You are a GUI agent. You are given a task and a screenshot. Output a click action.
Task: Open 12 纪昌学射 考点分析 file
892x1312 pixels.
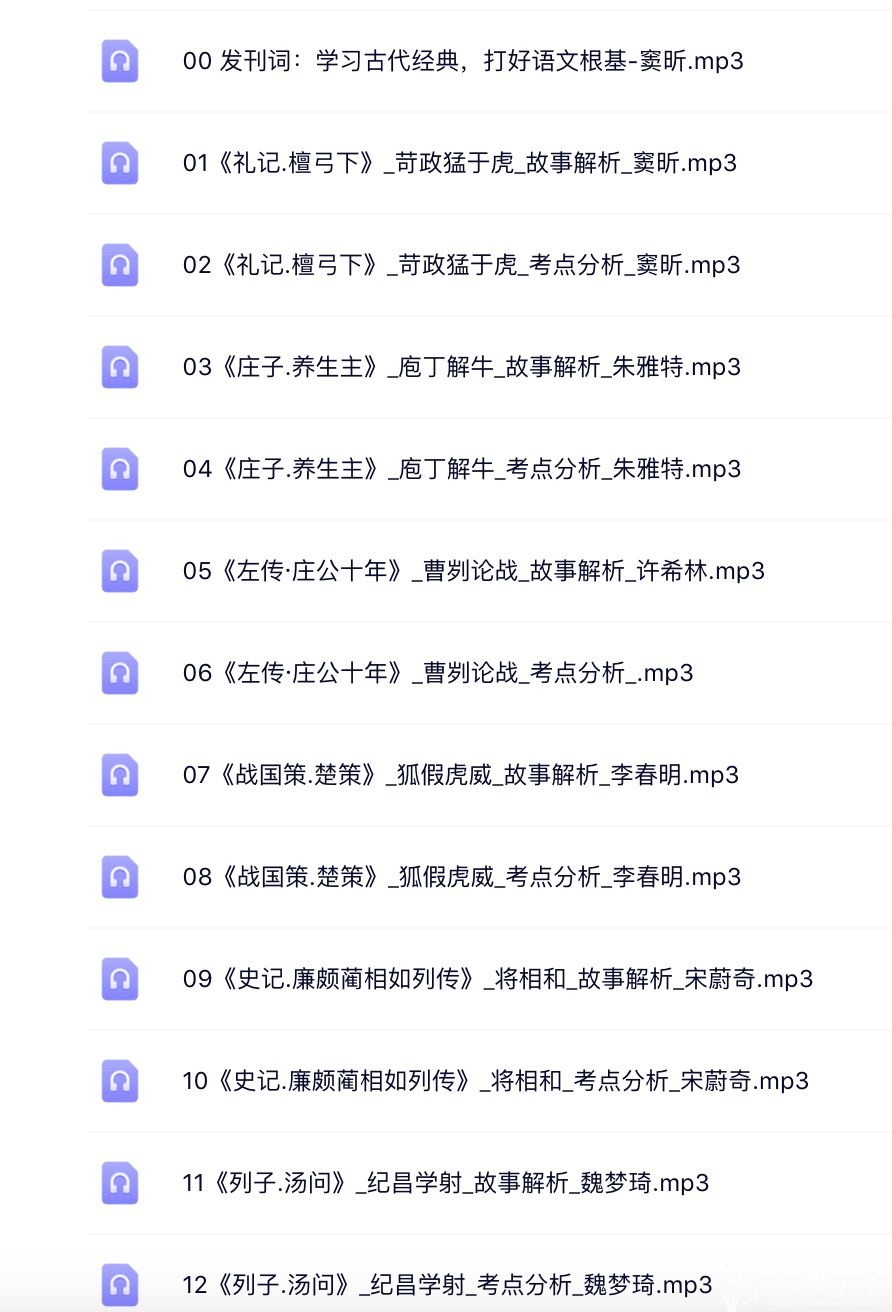point(447,1284)
